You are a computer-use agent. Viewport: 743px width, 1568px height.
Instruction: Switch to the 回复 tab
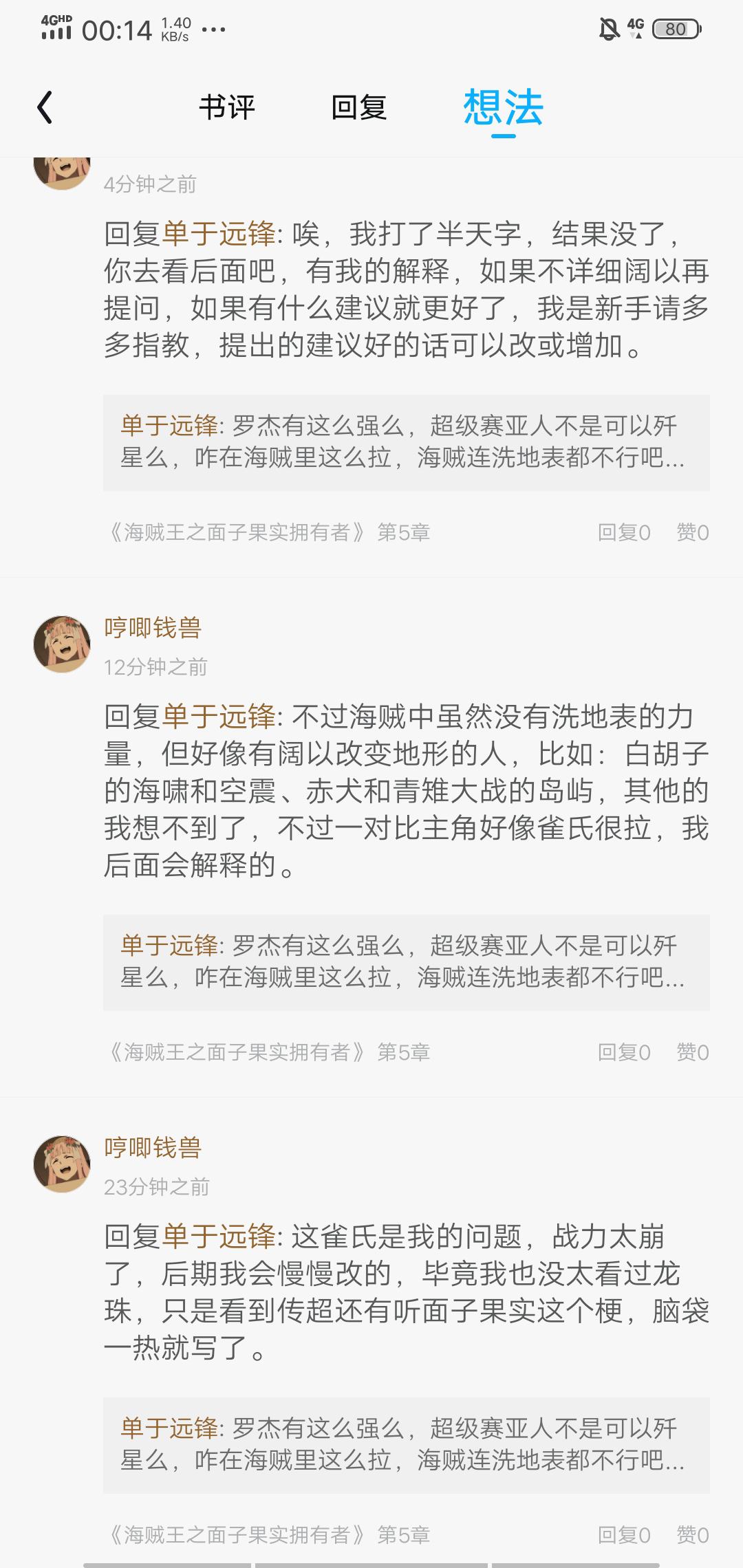pos(358,108)
